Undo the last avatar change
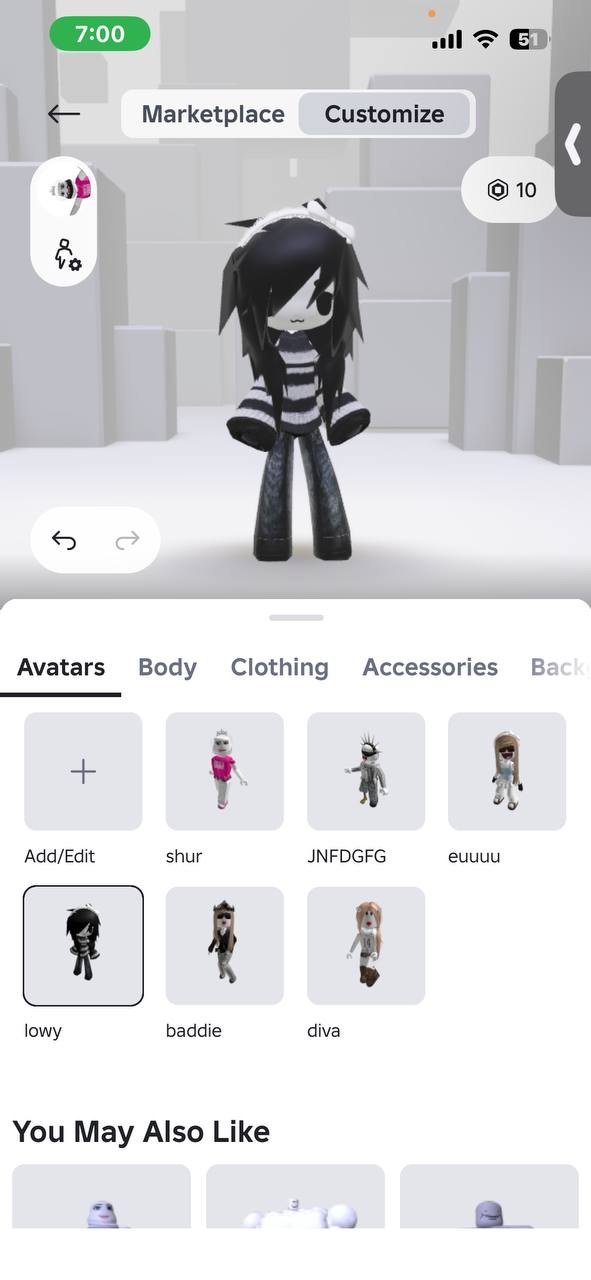 click(x=64, y=540)
